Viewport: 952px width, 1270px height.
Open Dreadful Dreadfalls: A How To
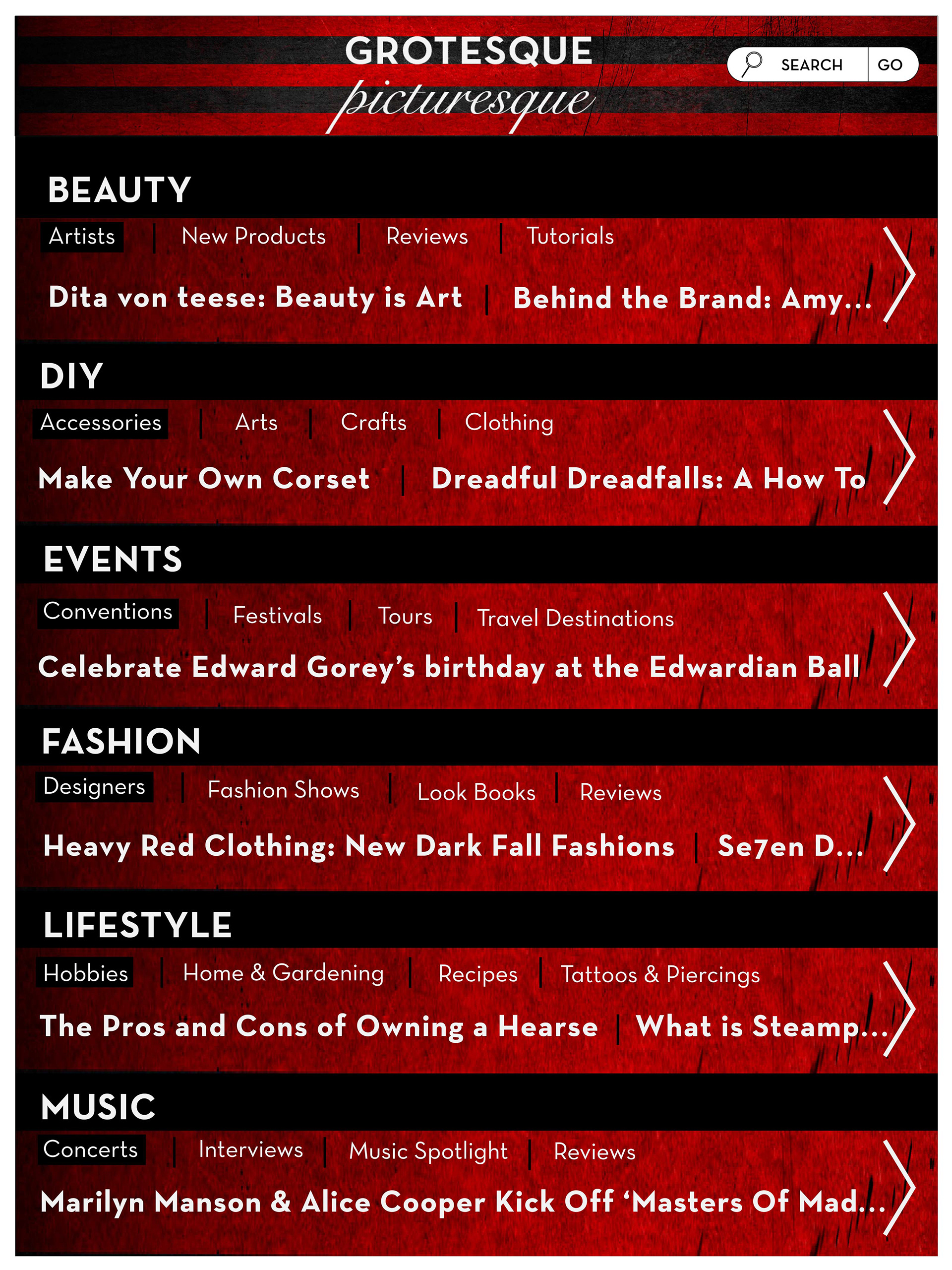(x=649, y=479)
